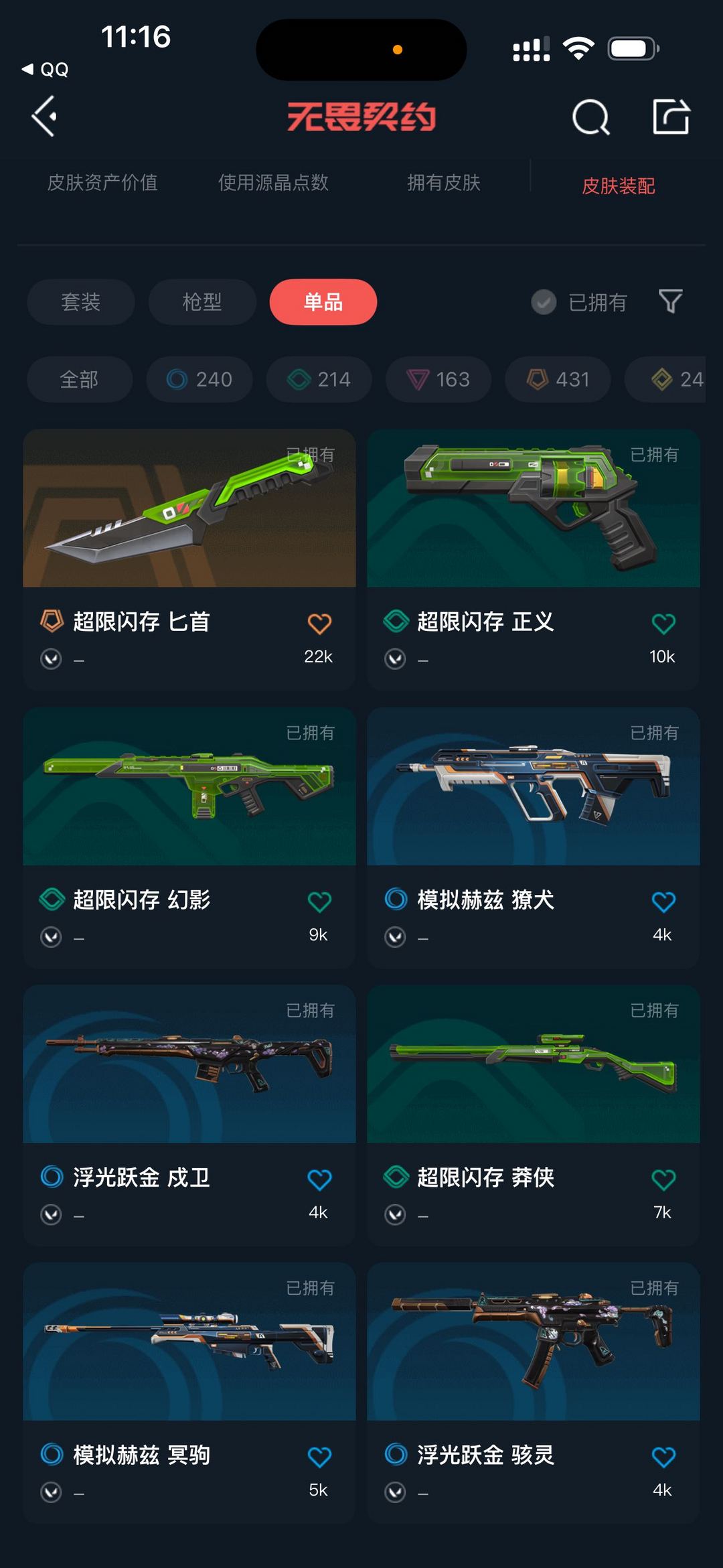Select the 全部 rarity chip

pyautogui.click(x=79, y=380)
